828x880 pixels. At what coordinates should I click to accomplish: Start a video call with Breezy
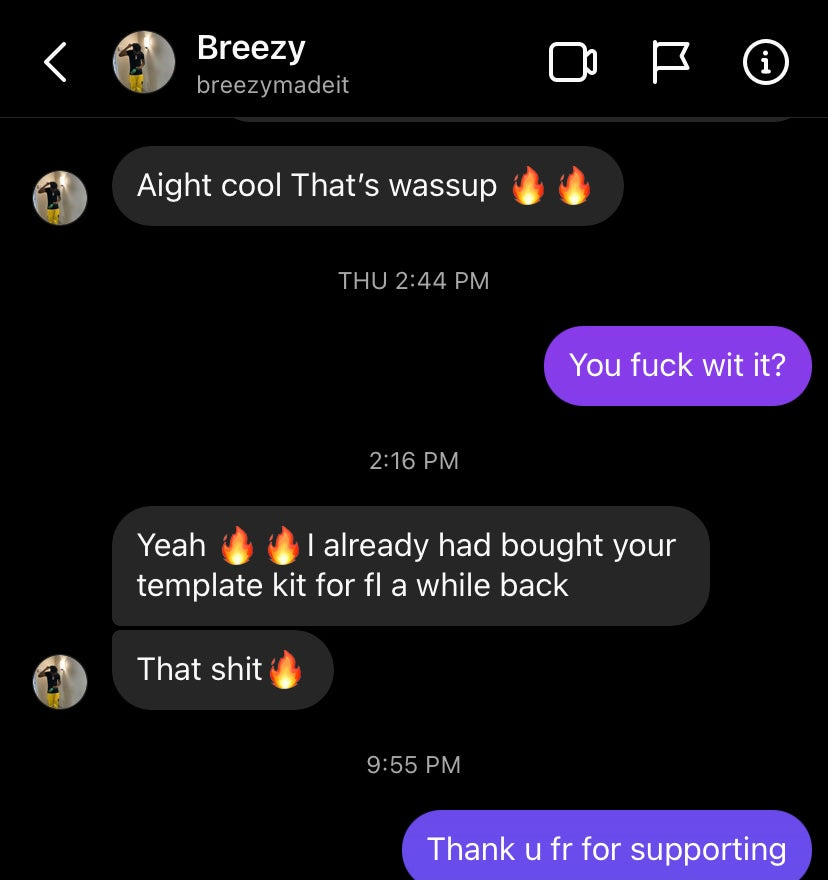tap(573, 63)
